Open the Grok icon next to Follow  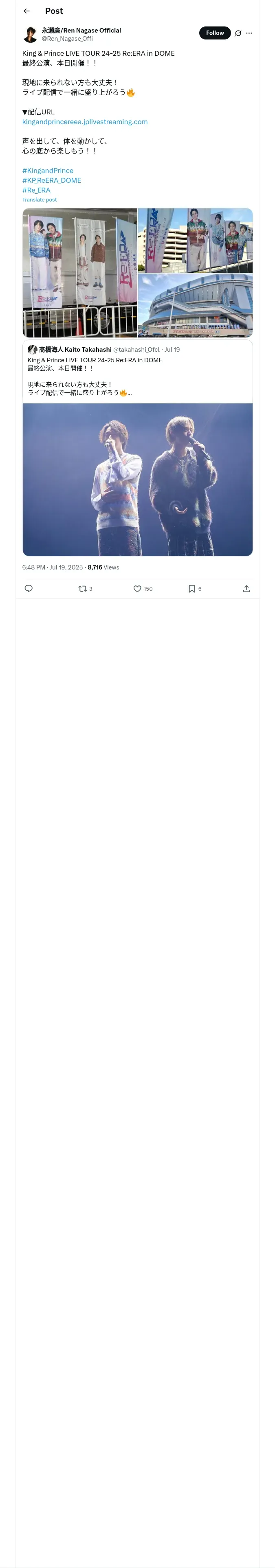click(x=238, y=33)
